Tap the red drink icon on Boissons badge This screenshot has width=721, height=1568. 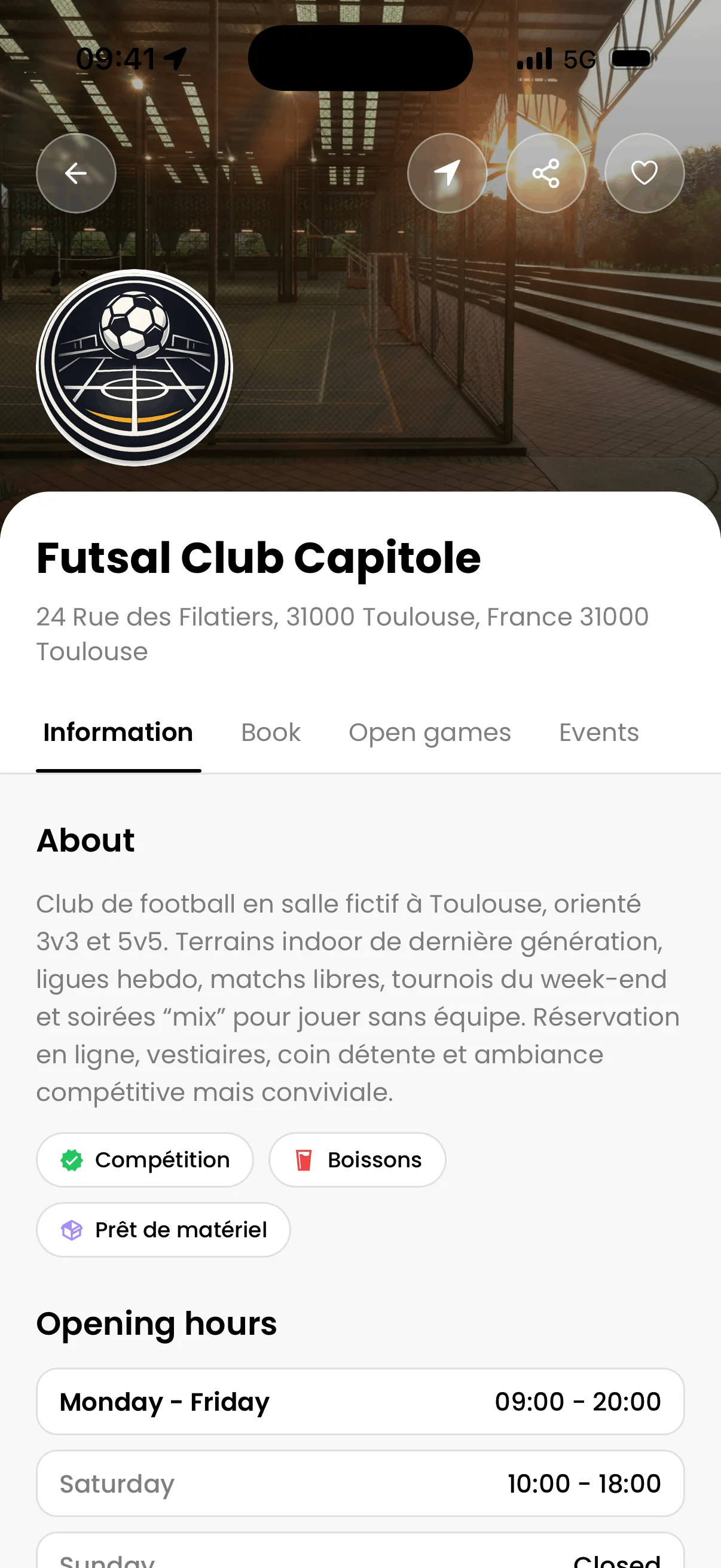click(303, 1160)
